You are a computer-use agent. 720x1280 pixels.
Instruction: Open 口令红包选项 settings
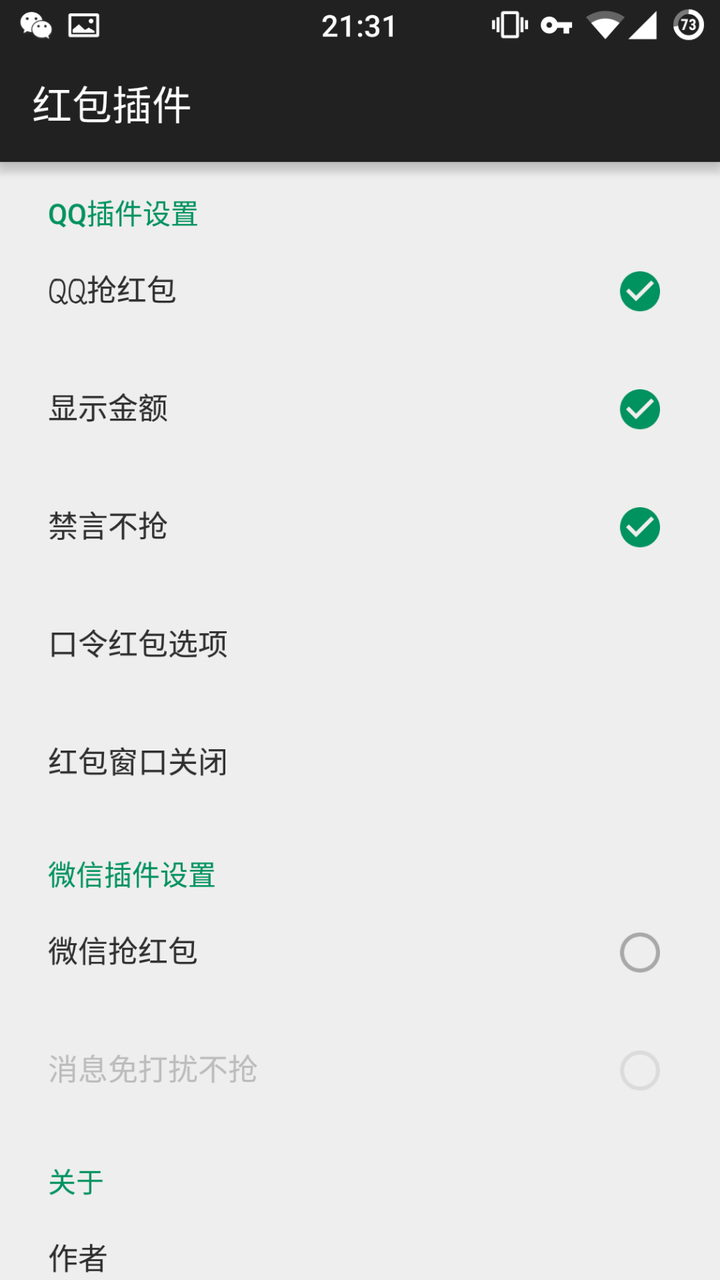138,644
